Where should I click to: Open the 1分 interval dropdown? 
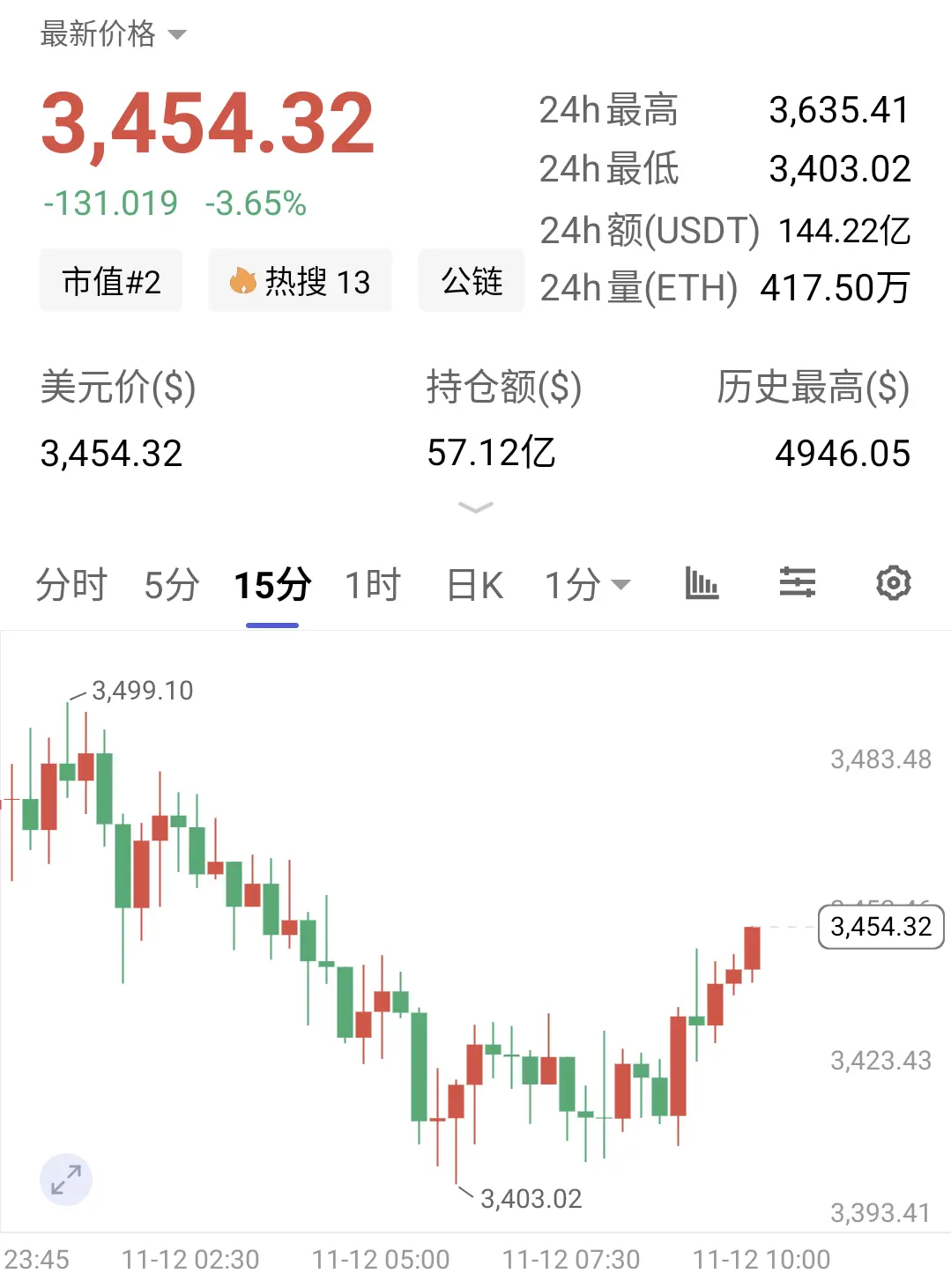(587, 585)
